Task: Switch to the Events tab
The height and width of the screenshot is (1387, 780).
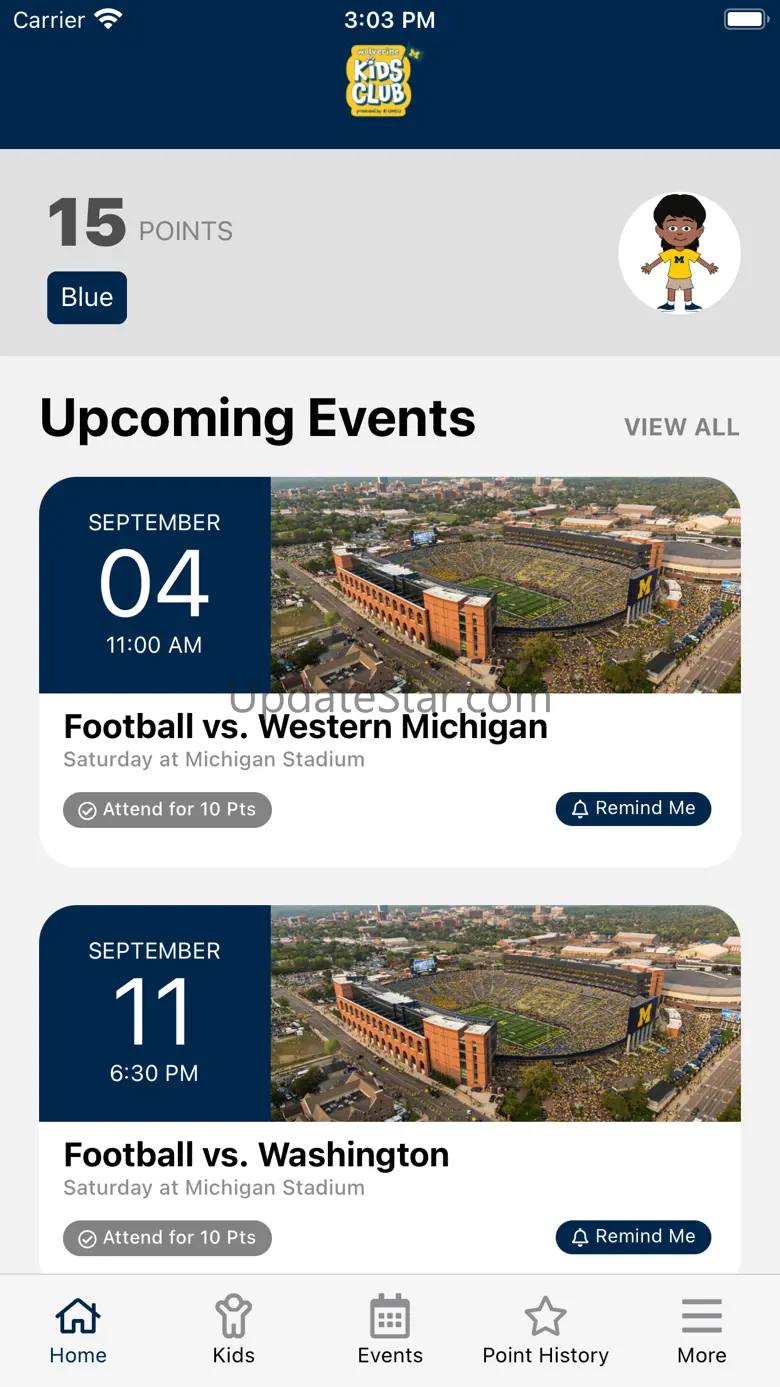Action: [x=390, y=1331]
